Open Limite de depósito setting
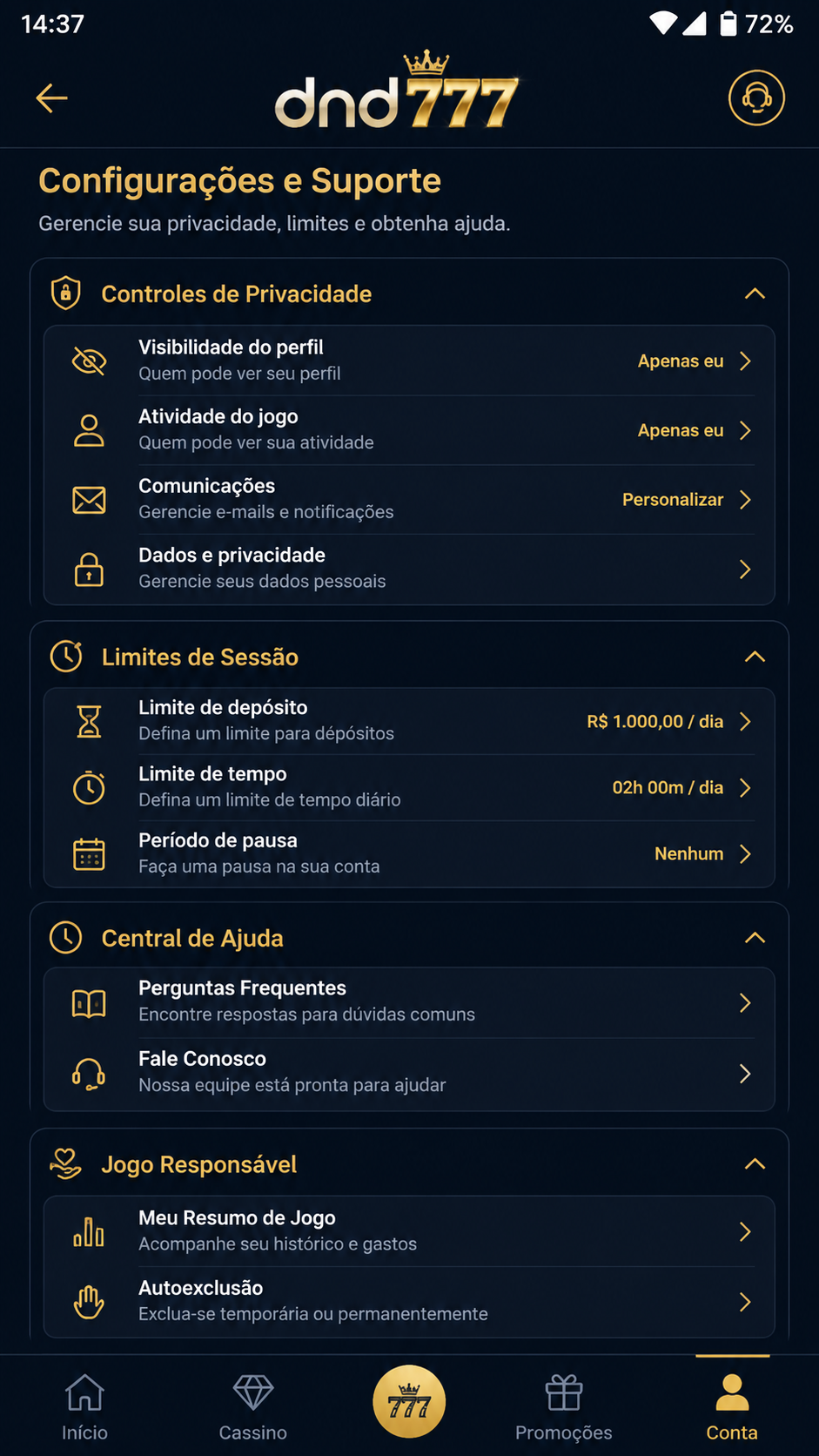The width and height of the screenshot is (819, 1456). (x=409, y=721)
